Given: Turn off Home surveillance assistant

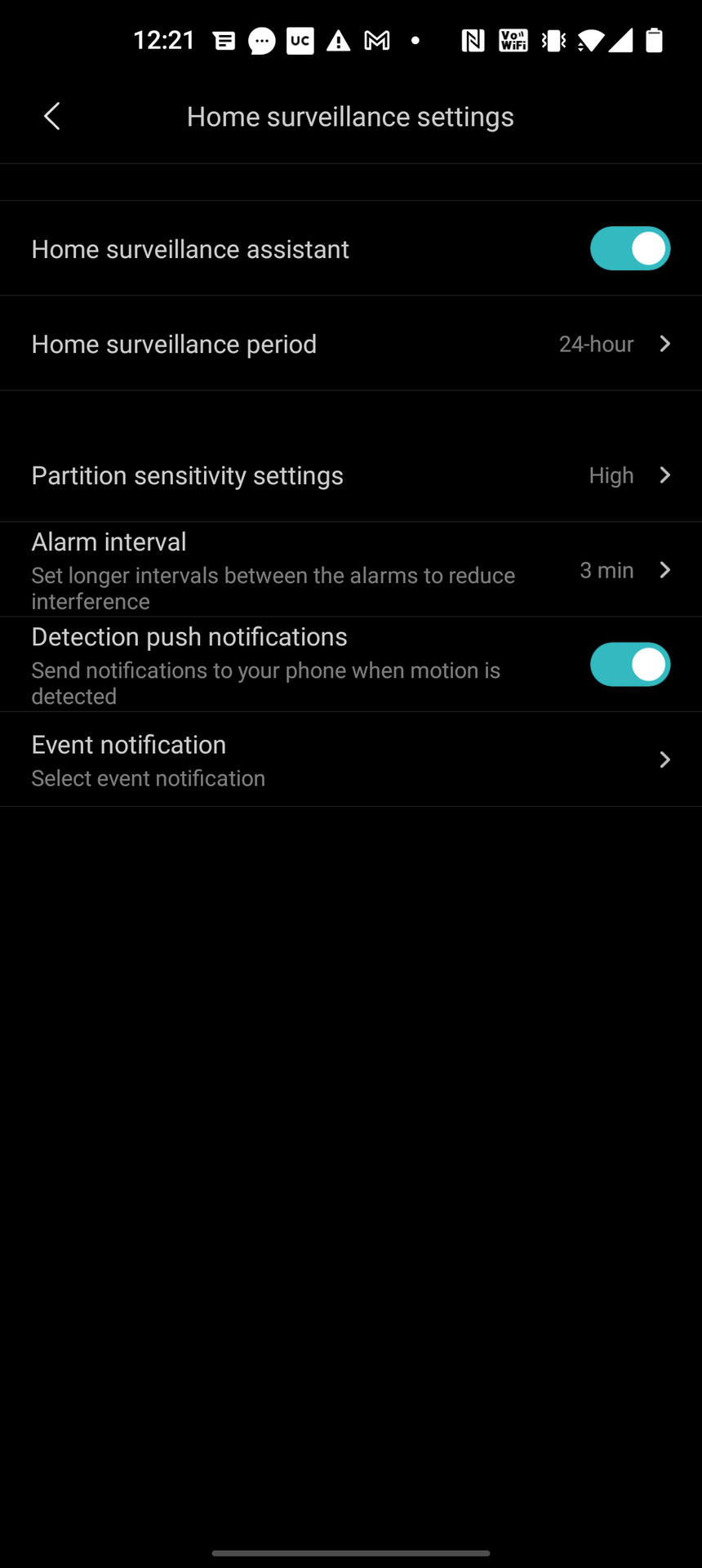Looking at the screenshot, I should [629, 249].
